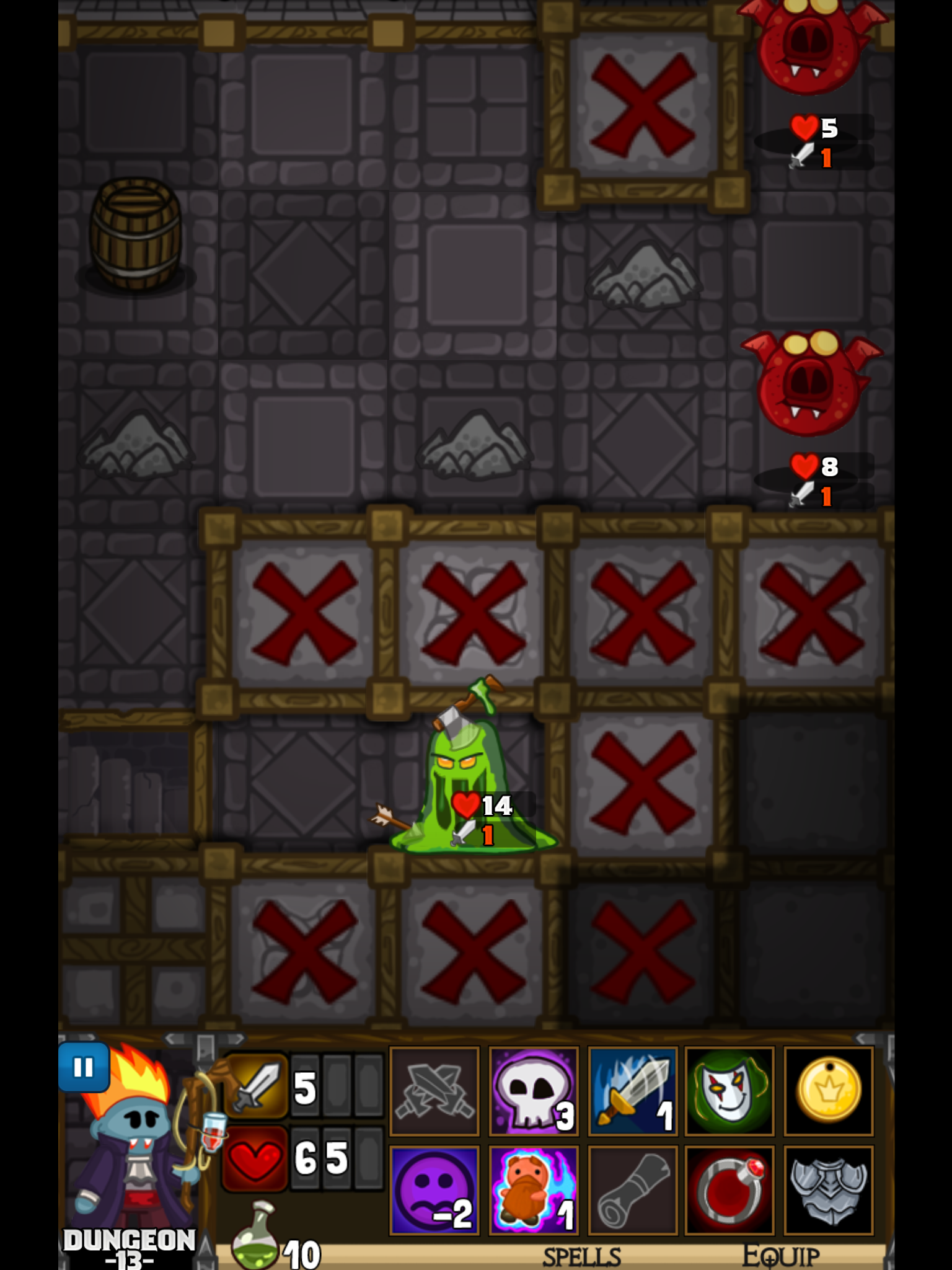This screenshot has width=952, height=1270.
Task: Attack the green slime with 14 health
Action: coord(471,781)
